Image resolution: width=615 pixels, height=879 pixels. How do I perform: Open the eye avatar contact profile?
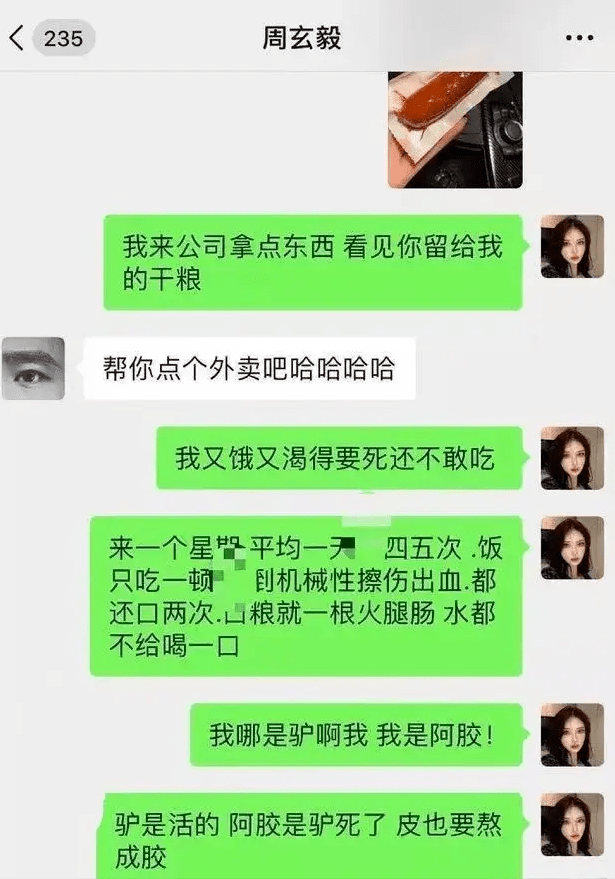click(33, 369)
